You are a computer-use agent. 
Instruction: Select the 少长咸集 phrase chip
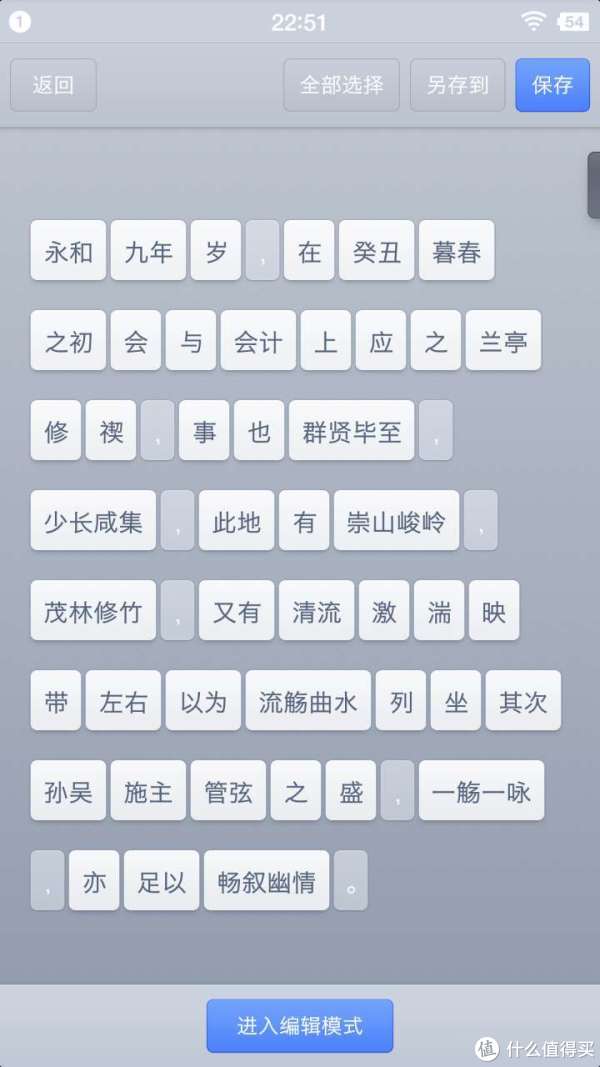point(93,521)
